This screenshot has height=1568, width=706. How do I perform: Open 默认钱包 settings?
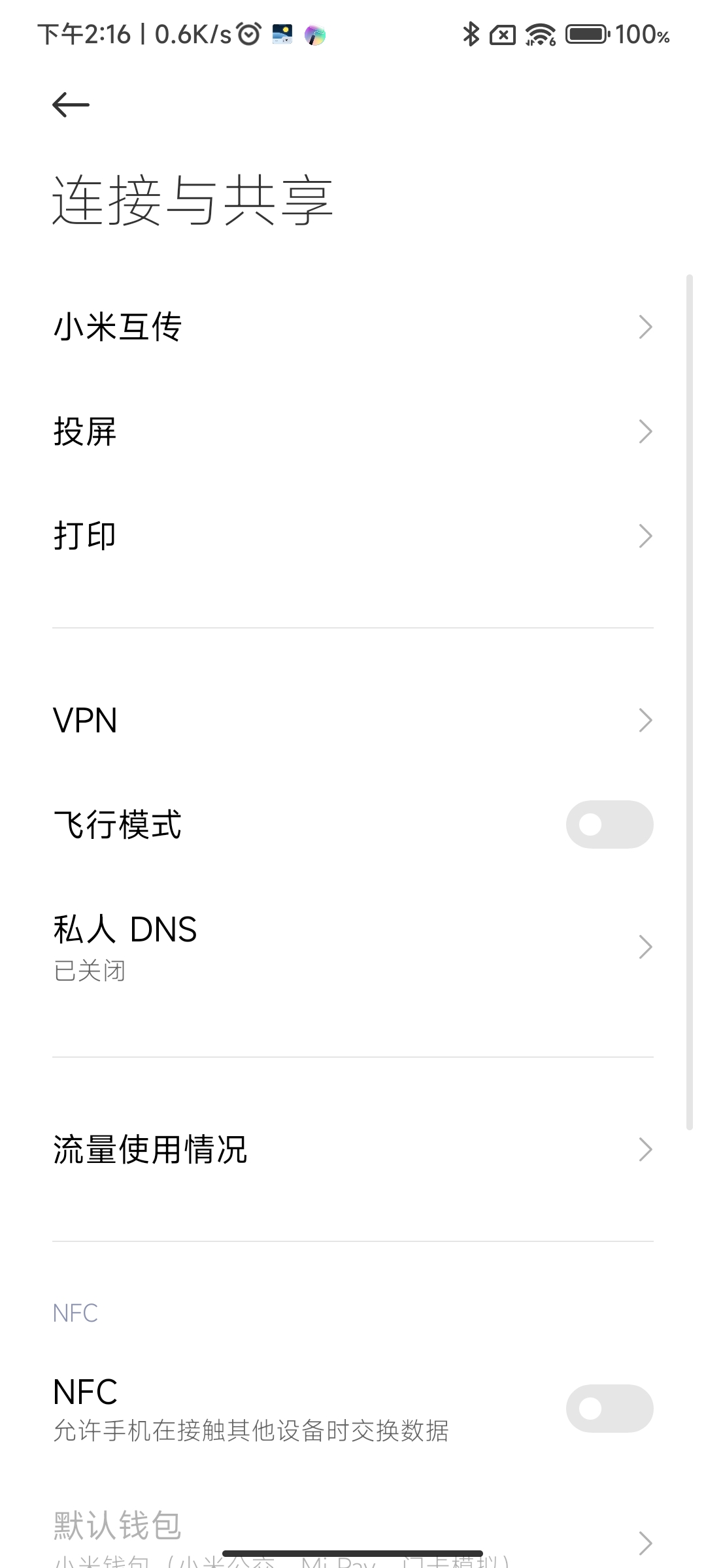tap(353, 1539)
